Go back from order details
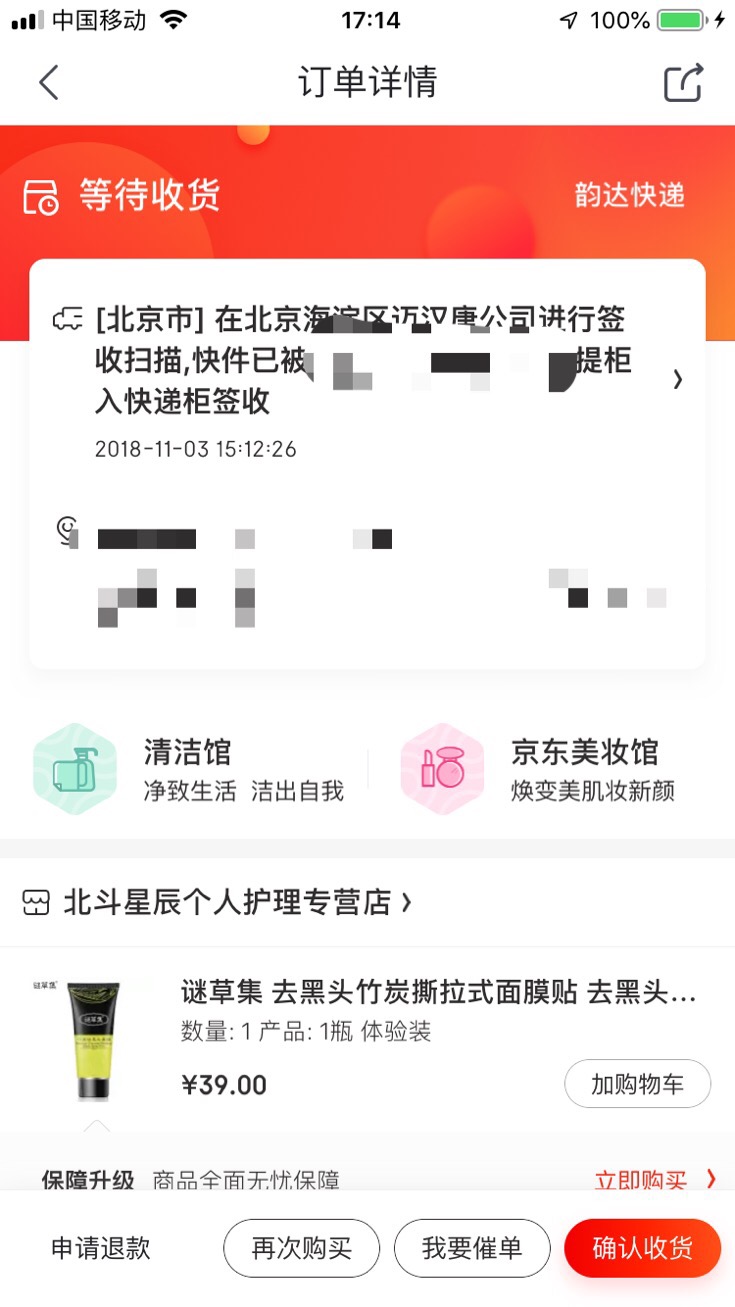Image resolution: width=735 pixels, height=1307 pixels. 48,82
